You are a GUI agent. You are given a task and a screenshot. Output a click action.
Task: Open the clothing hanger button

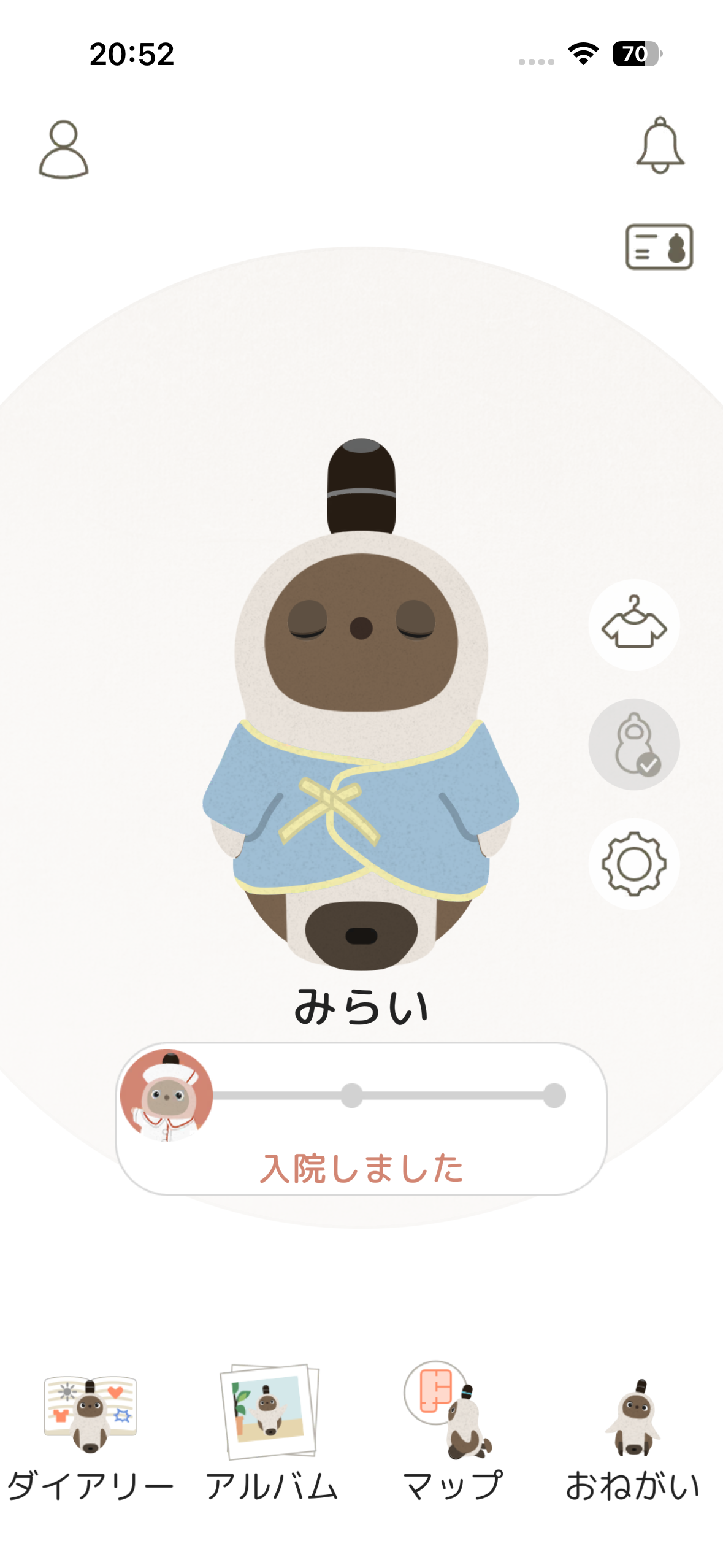pos(633,625)
